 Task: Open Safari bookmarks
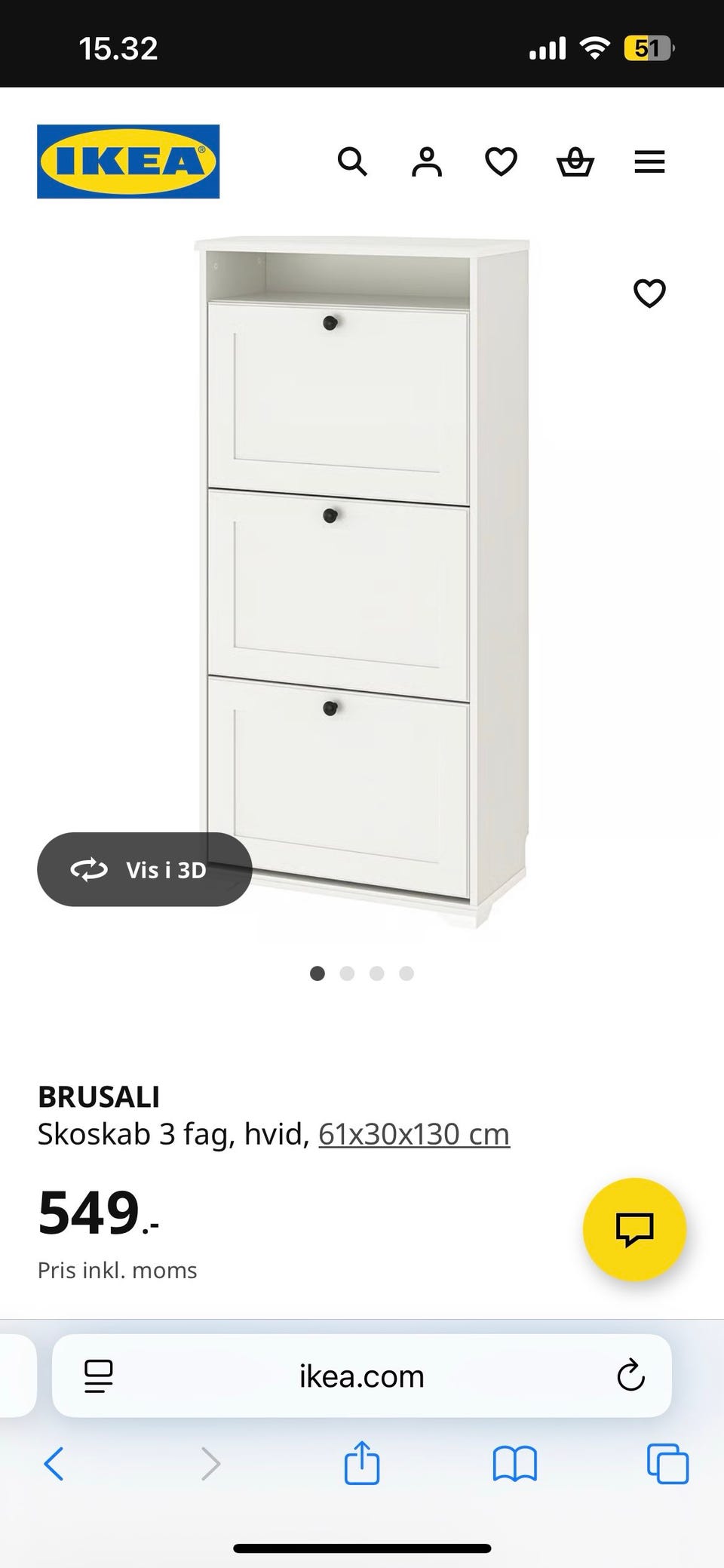click(x=515, y=1462)
